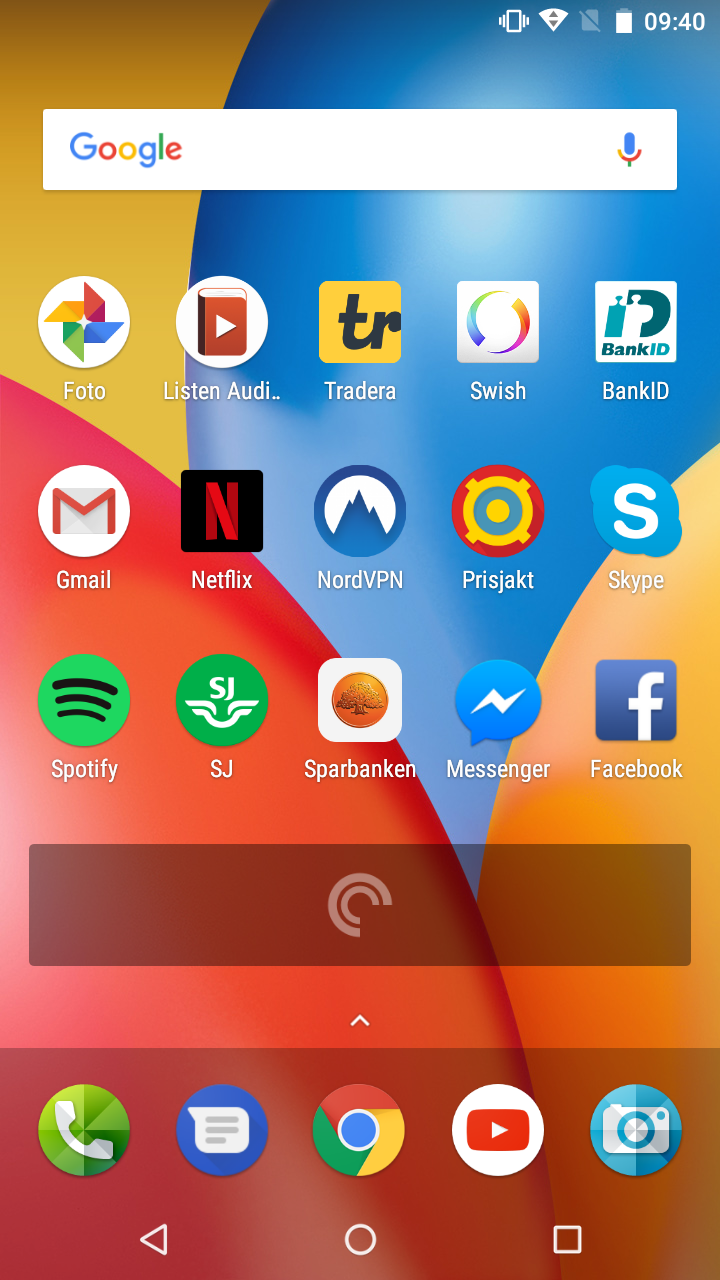Expand the app drawer arrow
This screenshot has height=1280, width=720.
[360, 1021]
